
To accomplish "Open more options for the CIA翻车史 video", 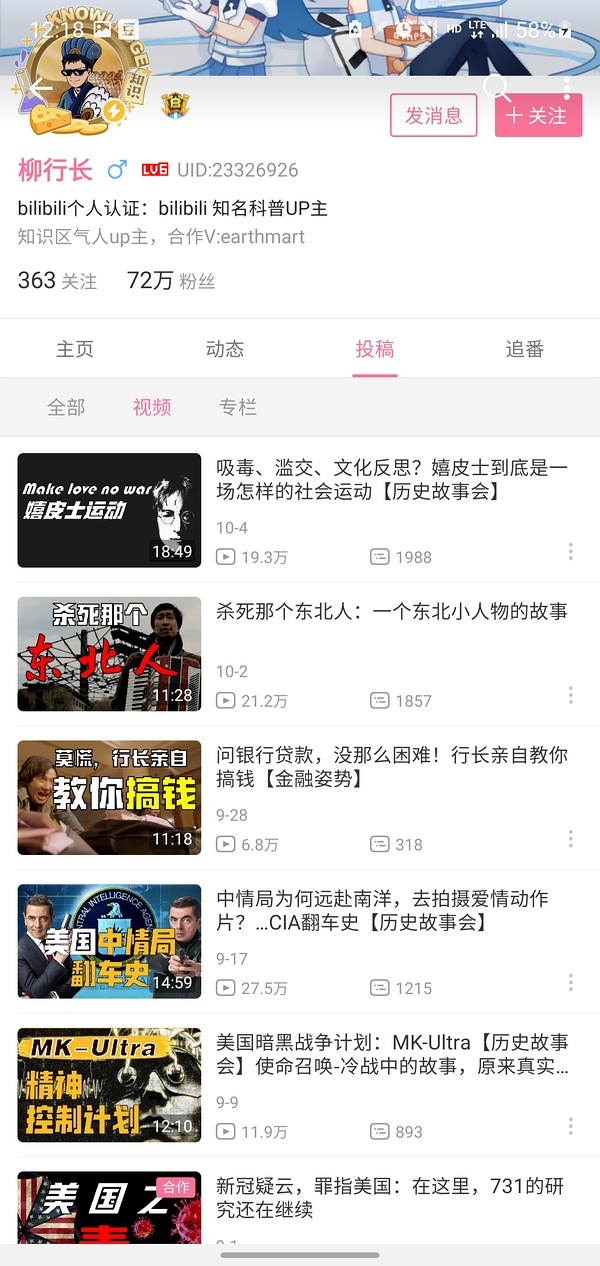I will pyautogui.click(x=571, y=982).
